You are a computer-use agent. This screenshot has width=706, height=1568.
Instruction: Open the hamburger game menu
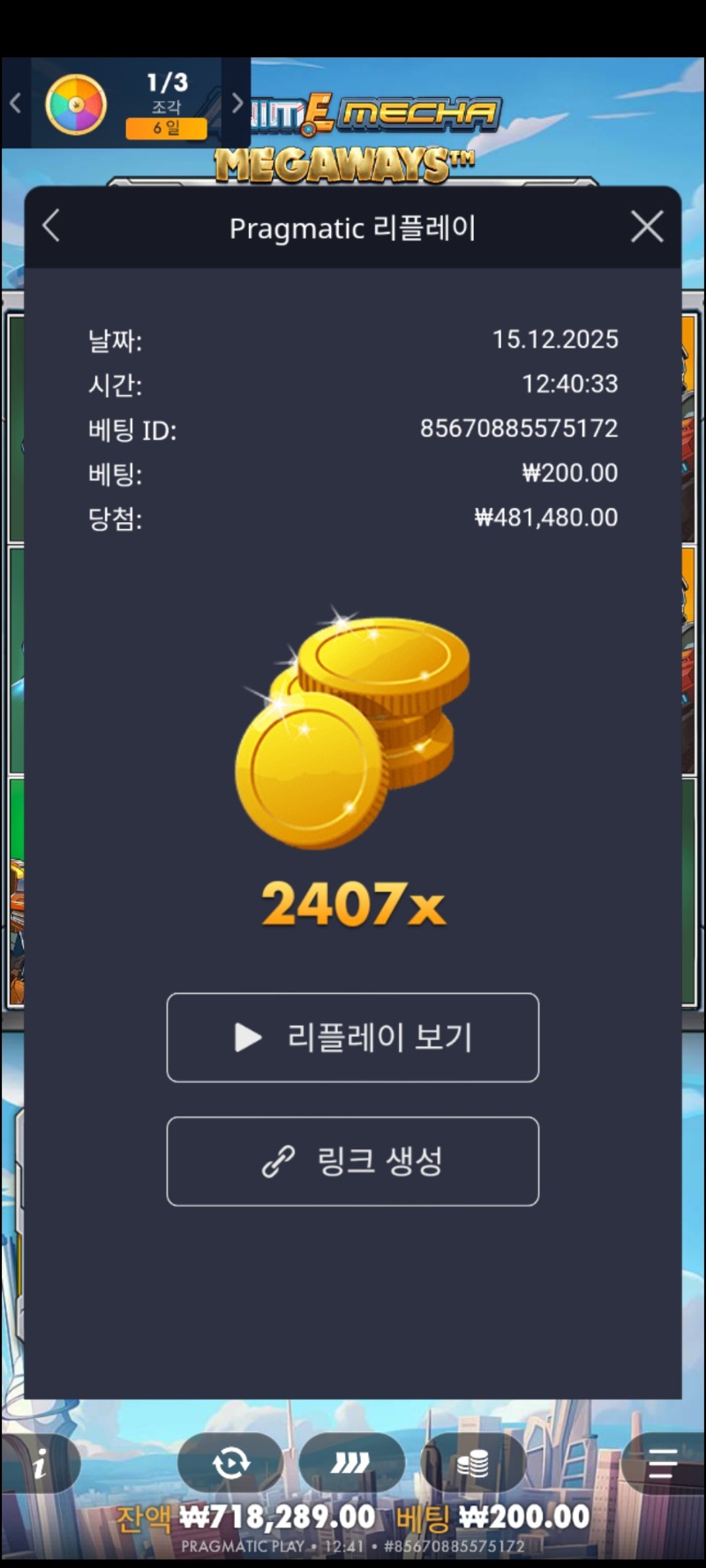pyautogui.click(x=663, y=1464)
